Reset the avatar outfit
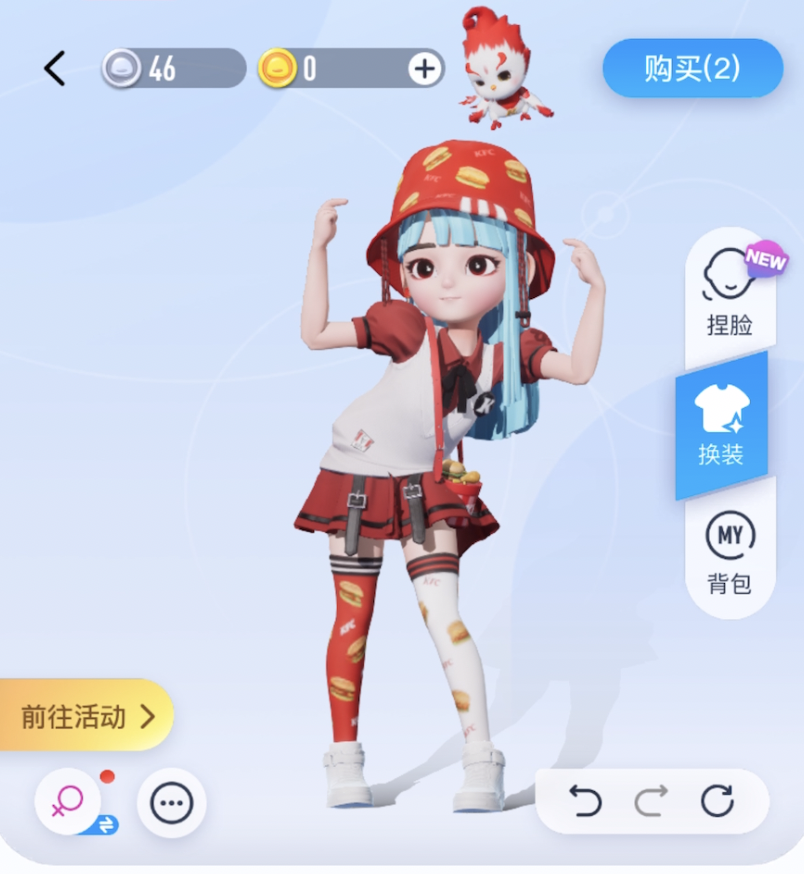This screenshot has height=874, width=804. tap(717, 801)
